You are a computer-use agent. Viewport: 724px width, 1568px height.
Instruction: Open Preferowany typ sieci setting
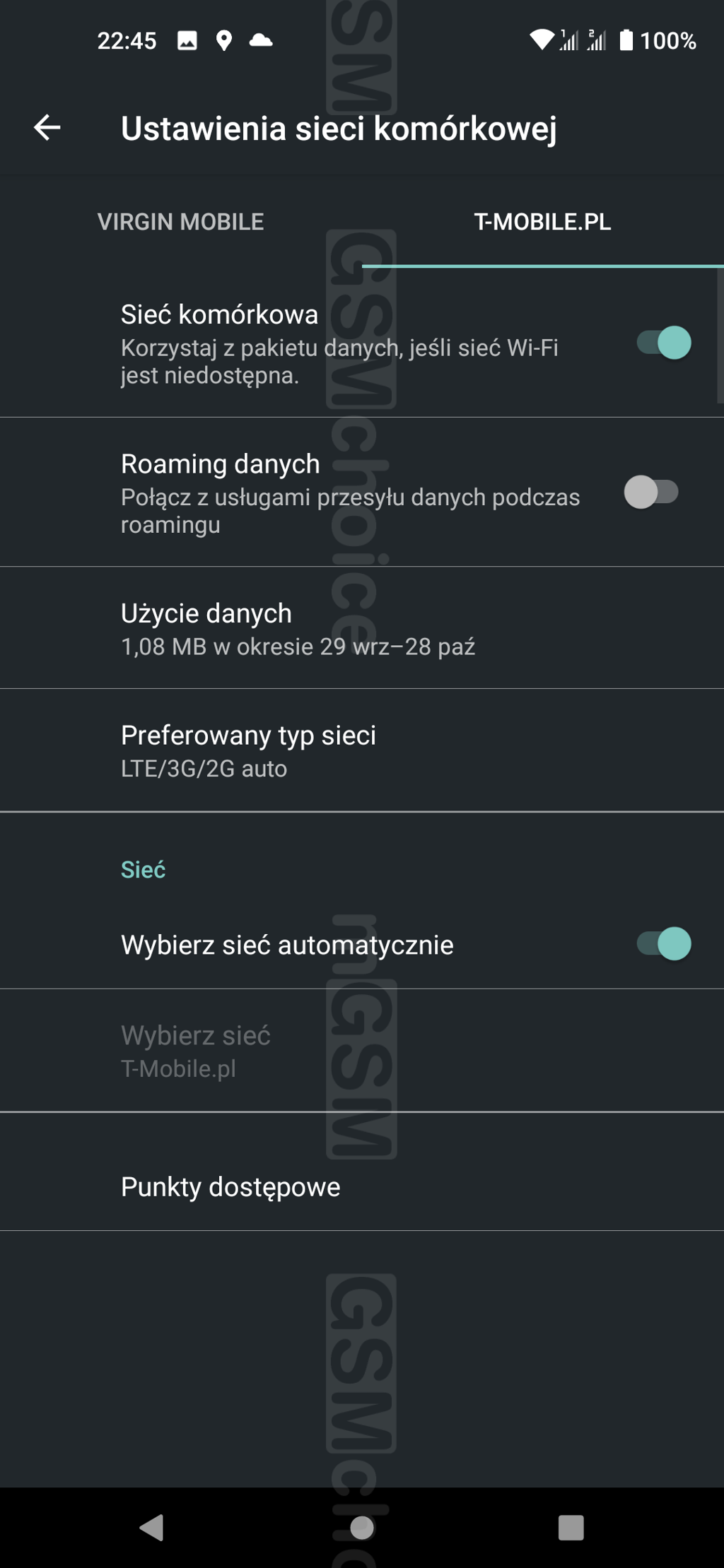362,750
